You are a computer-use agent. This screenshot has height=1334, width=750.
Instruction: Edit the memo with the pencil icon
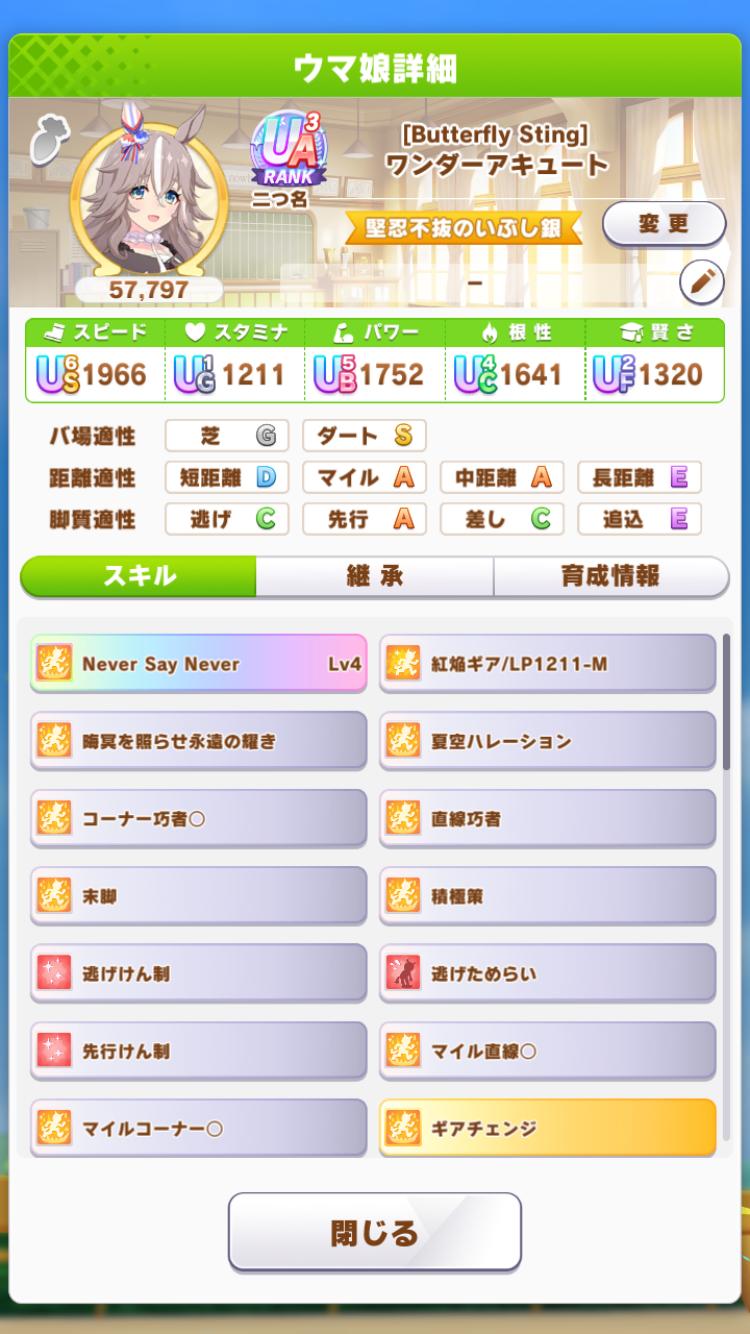coord(701,283)
